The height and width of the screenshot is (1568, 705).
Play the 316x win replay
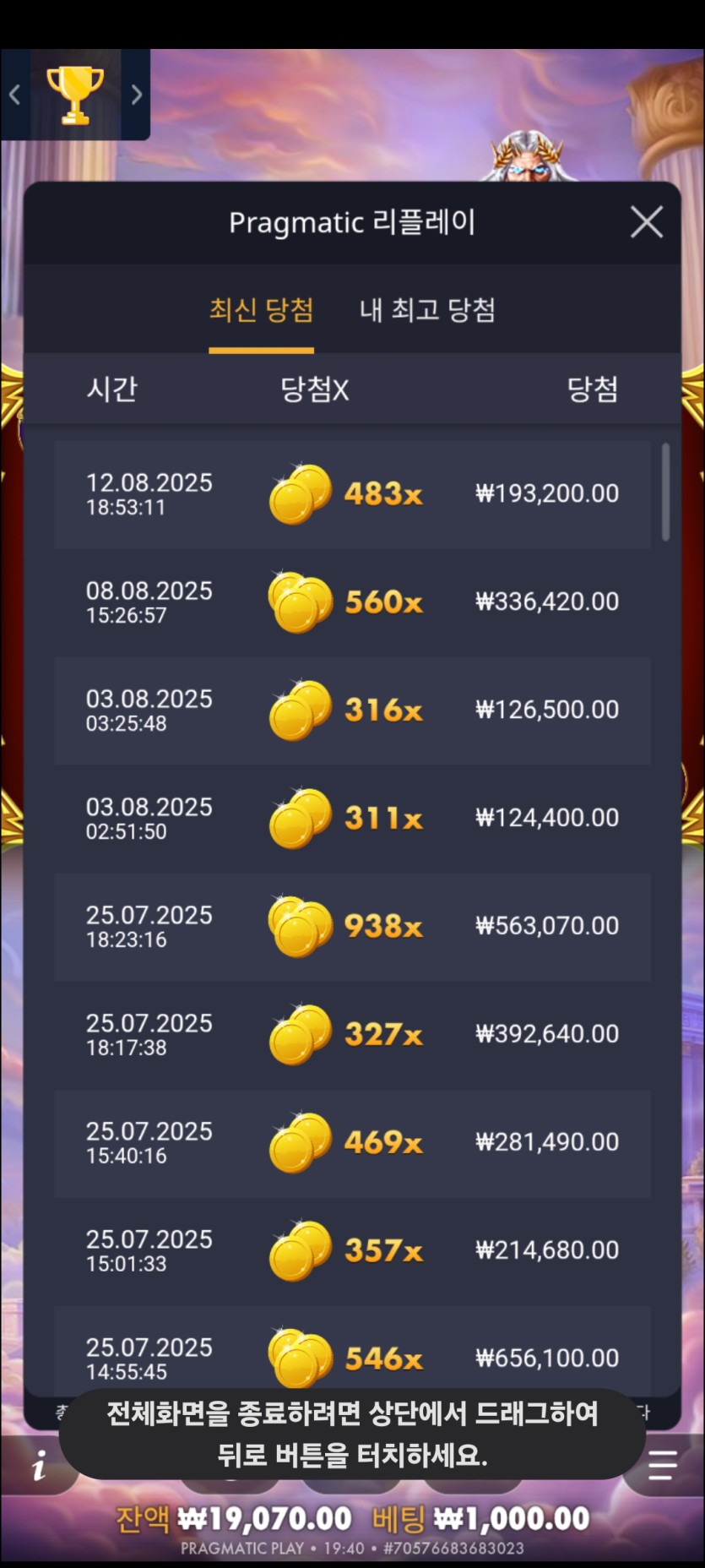(x=352, y=710)
